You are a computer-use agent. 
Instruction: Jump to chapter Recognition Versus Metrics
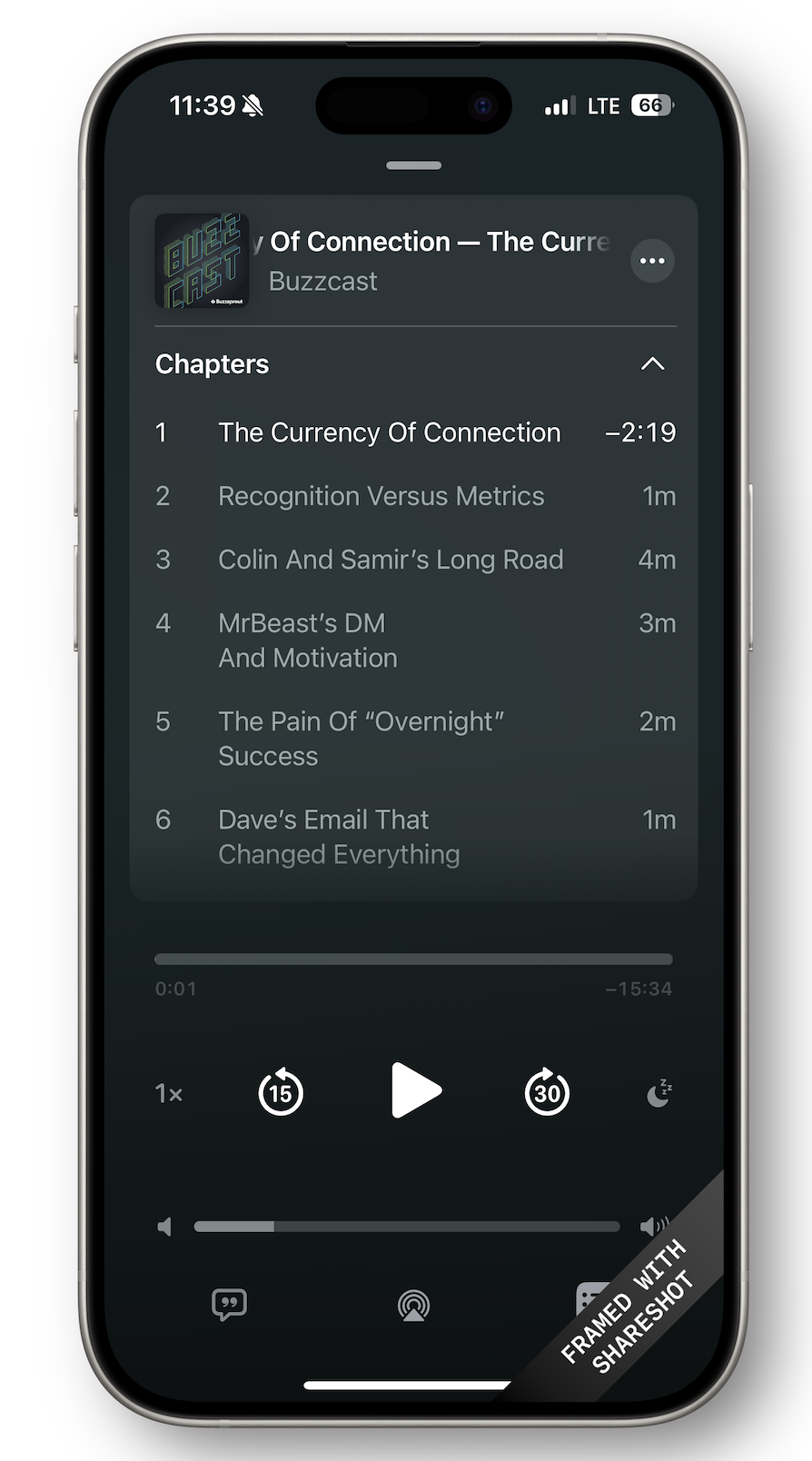(x=381, y=496)
